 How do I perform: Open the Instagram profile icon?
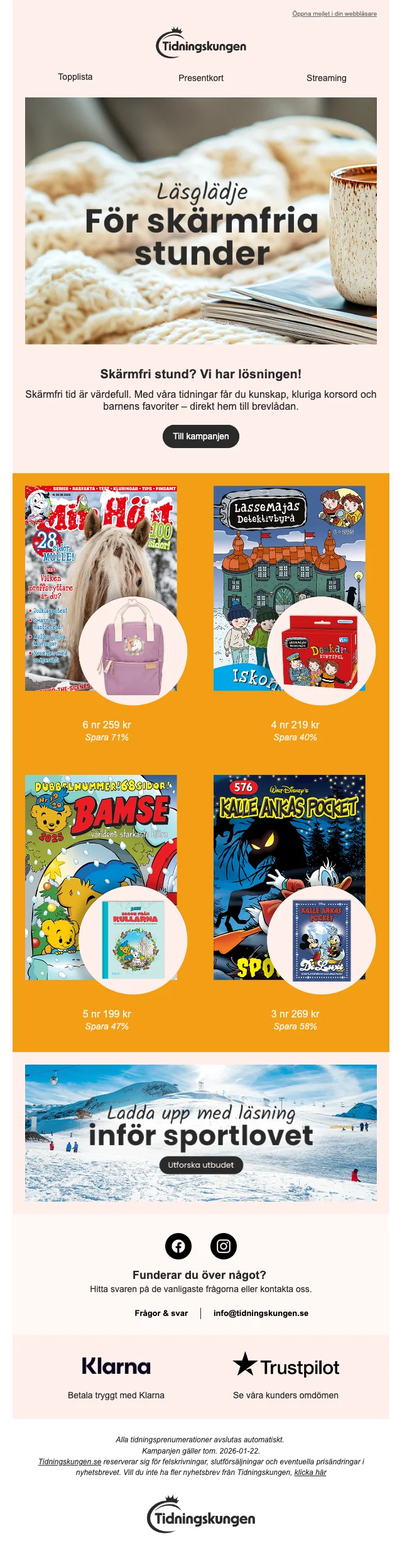(x=224, y=1246)
